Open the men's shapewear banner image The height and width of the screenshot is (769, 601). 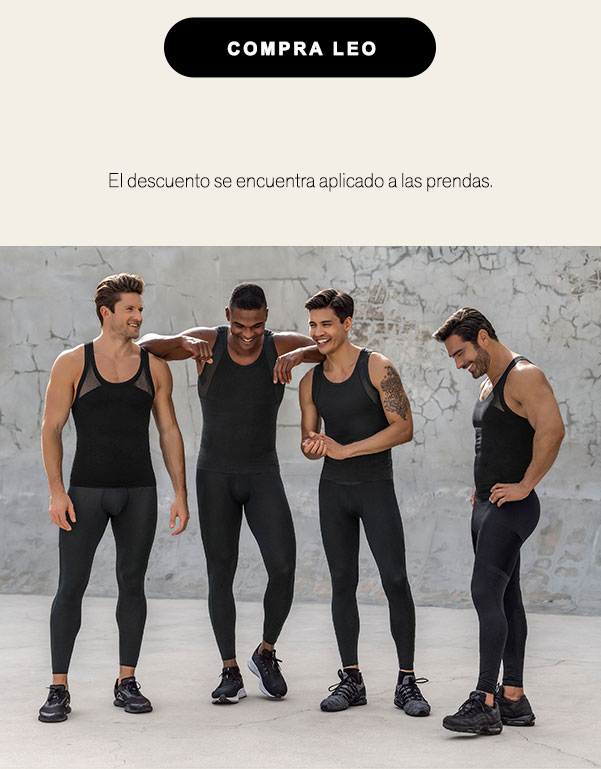pos(300,506)
